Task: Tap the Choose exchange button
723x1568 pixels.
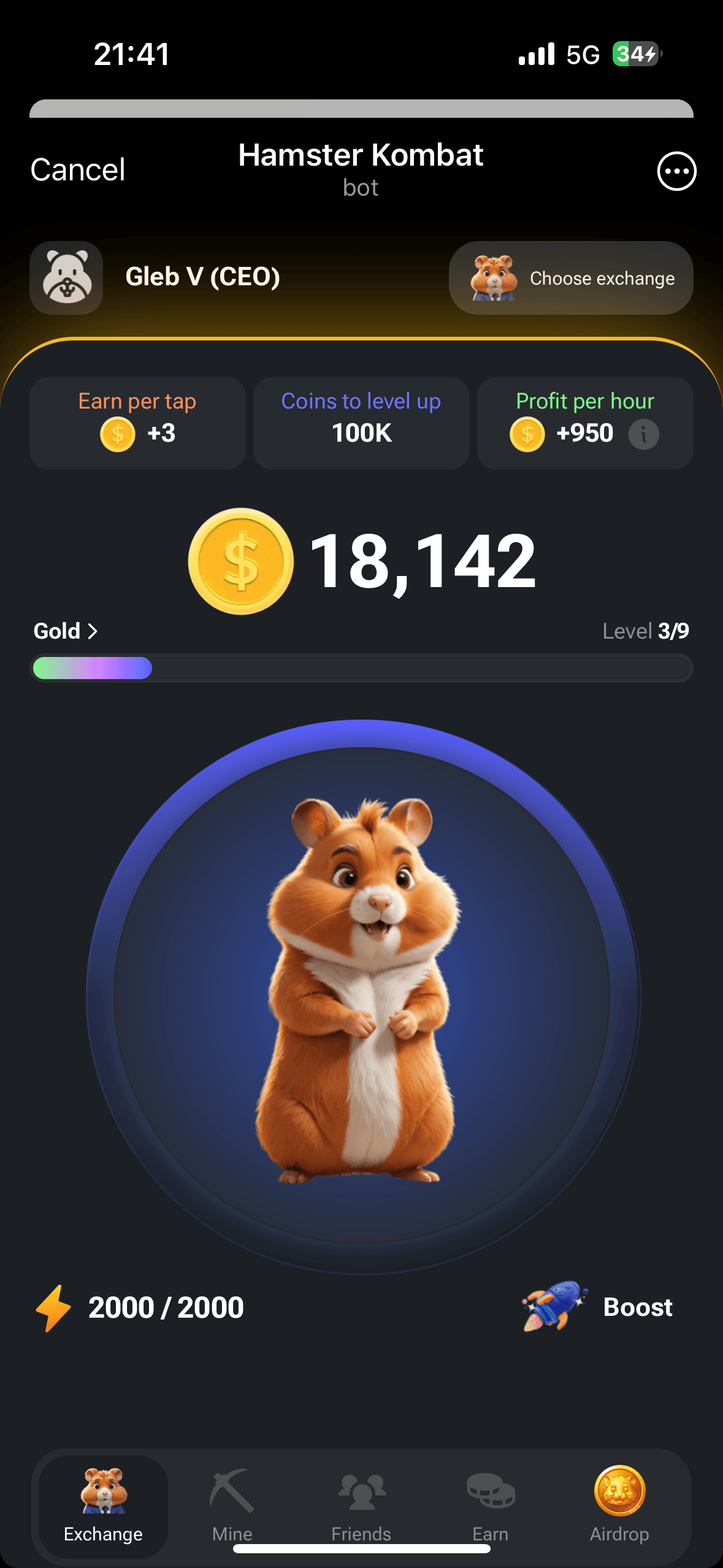Action: pyautogui.click(x=571, y=278)
